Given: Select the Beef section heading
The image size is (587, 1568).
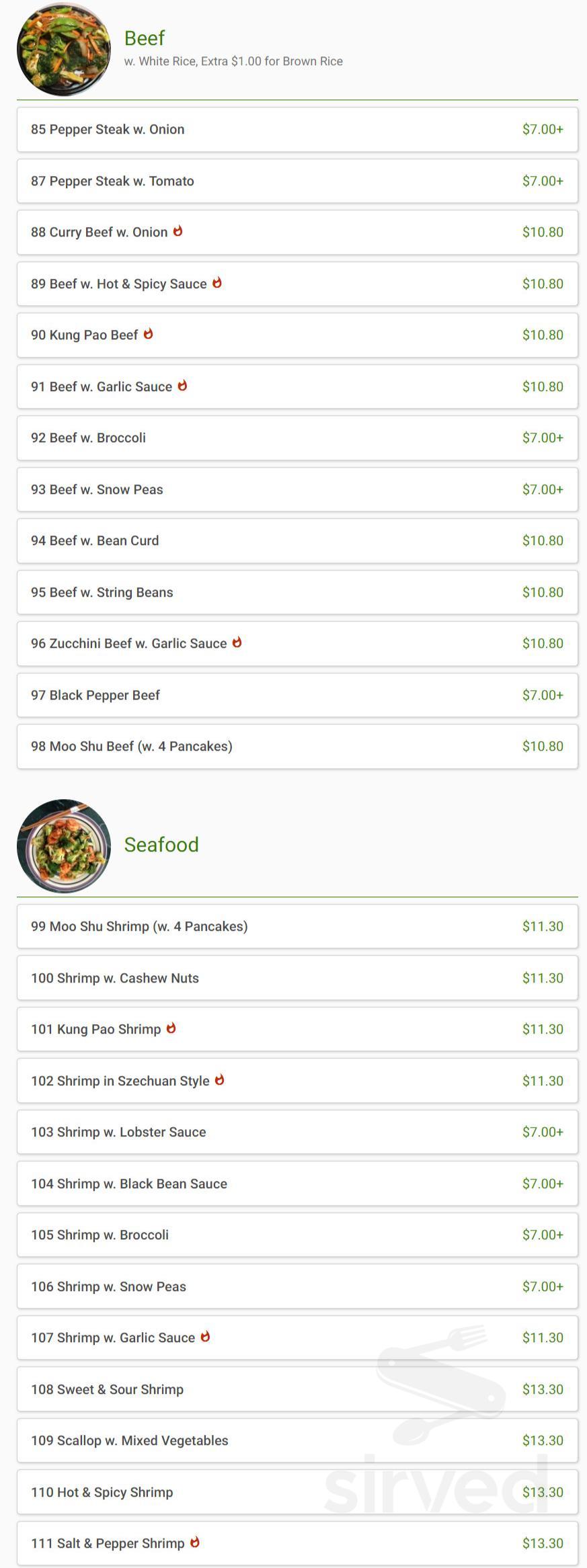Looking at the screenshot, I should (x=143, y=38).
